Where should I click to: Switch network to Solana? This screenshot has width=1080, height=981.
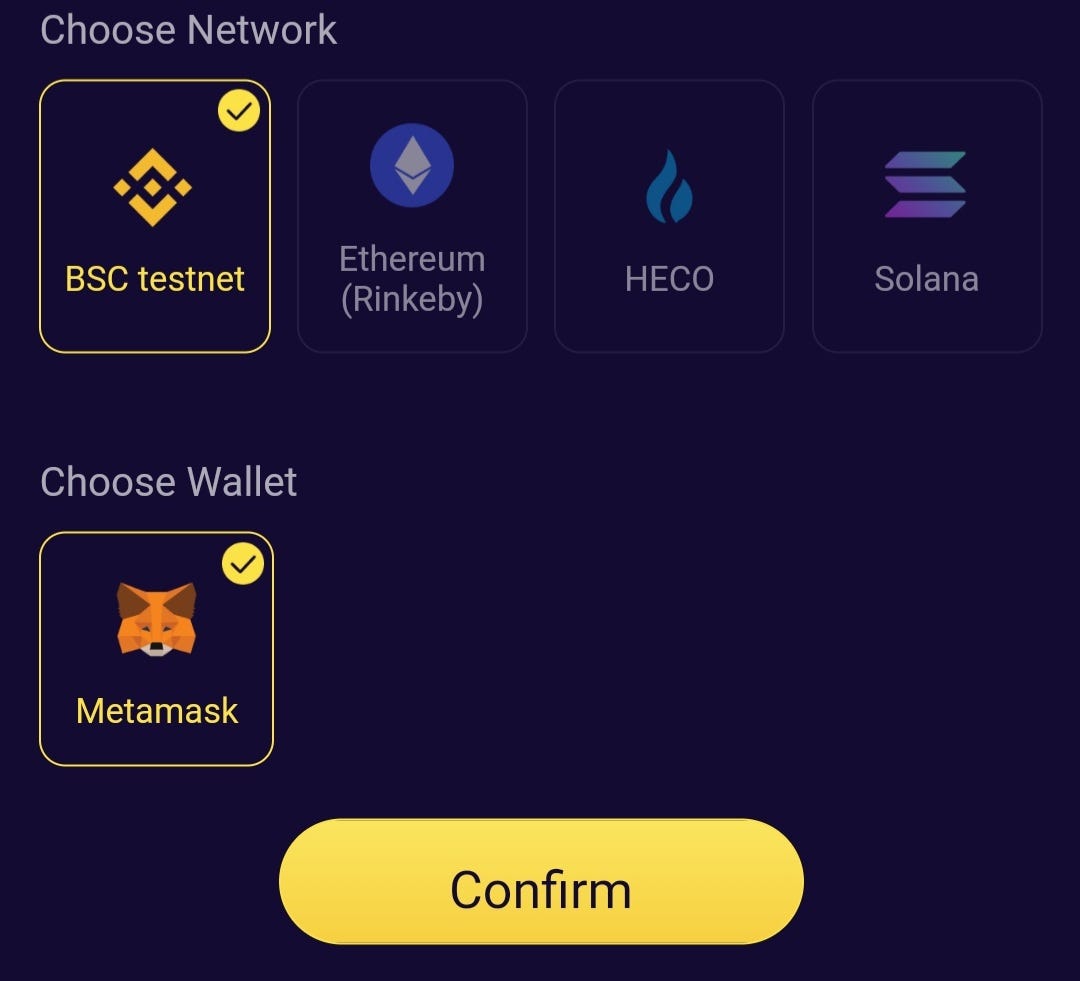point(927,216)
